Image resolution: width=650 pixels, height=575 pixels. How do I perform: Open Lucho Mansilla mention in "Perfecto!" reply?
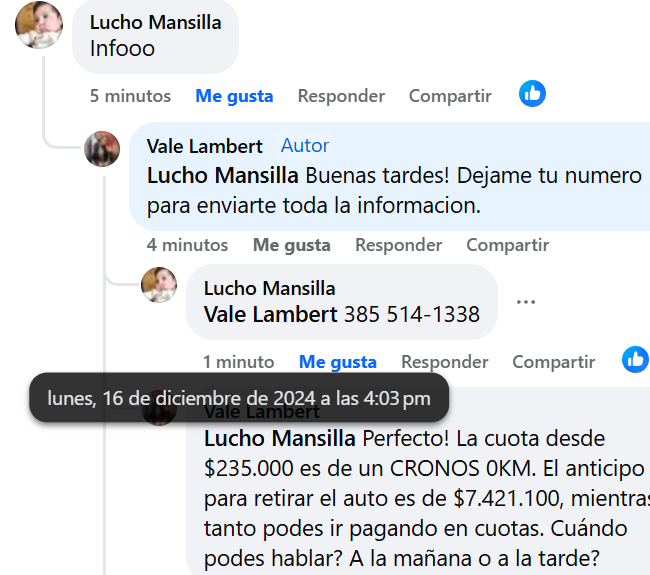click(x=279, y=438)
